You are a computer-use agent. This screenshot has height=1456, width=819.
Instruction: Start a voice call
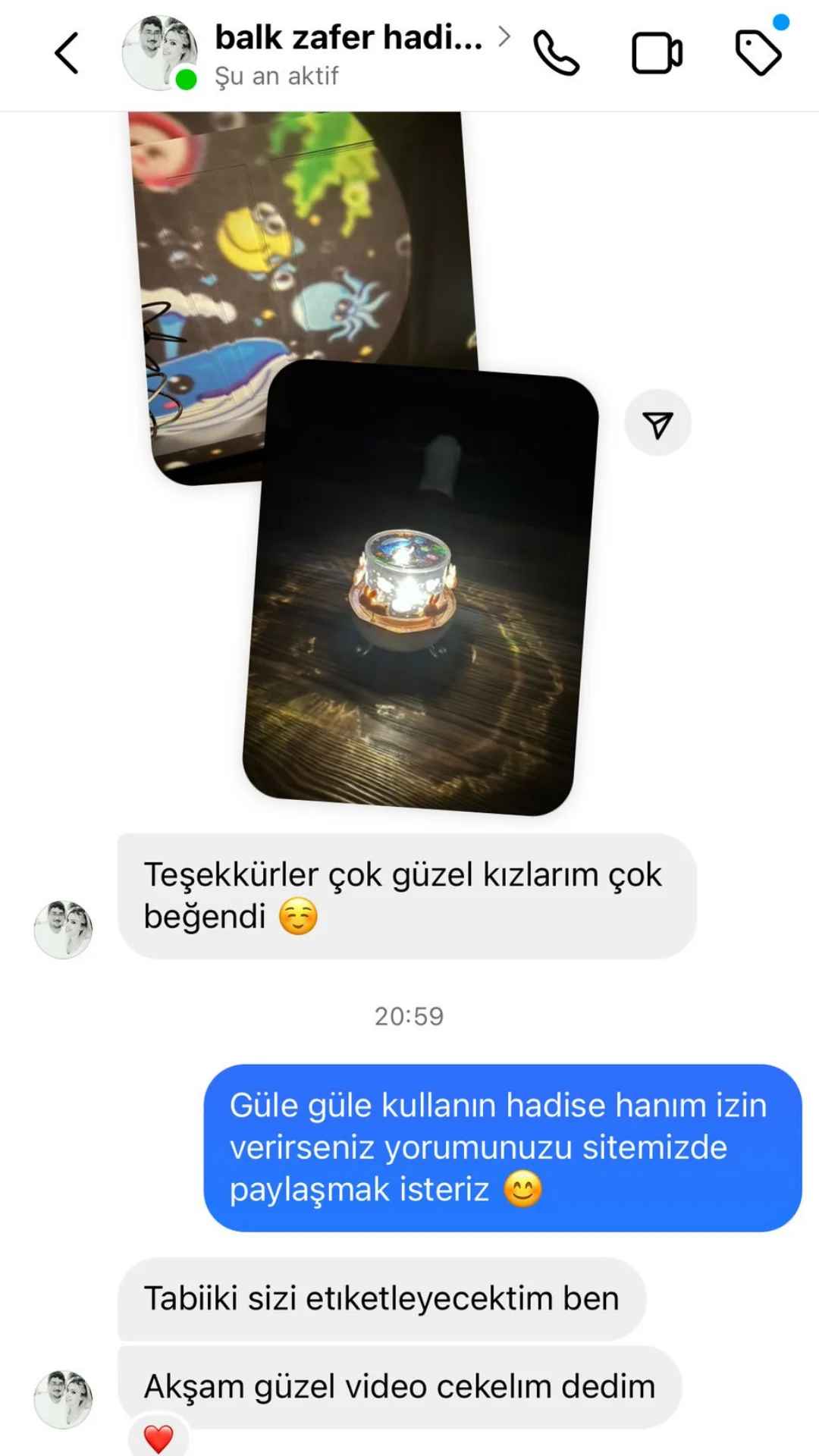pyautogui.click(x=557, y=53)
